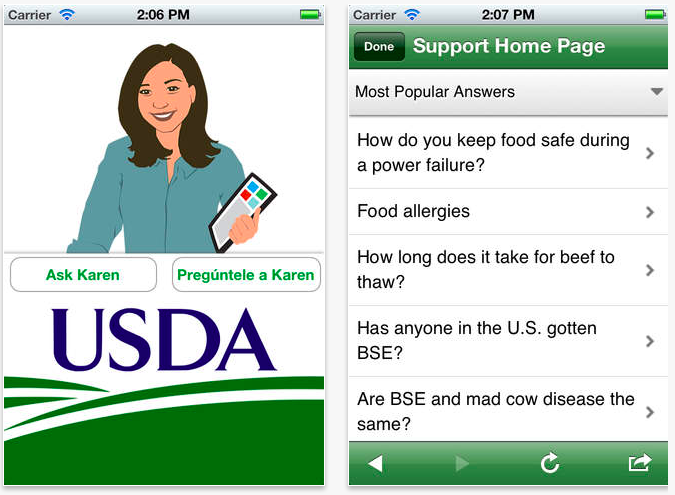The image size is (675, 495).
Task: Share the support page
Action: [639, 463]
